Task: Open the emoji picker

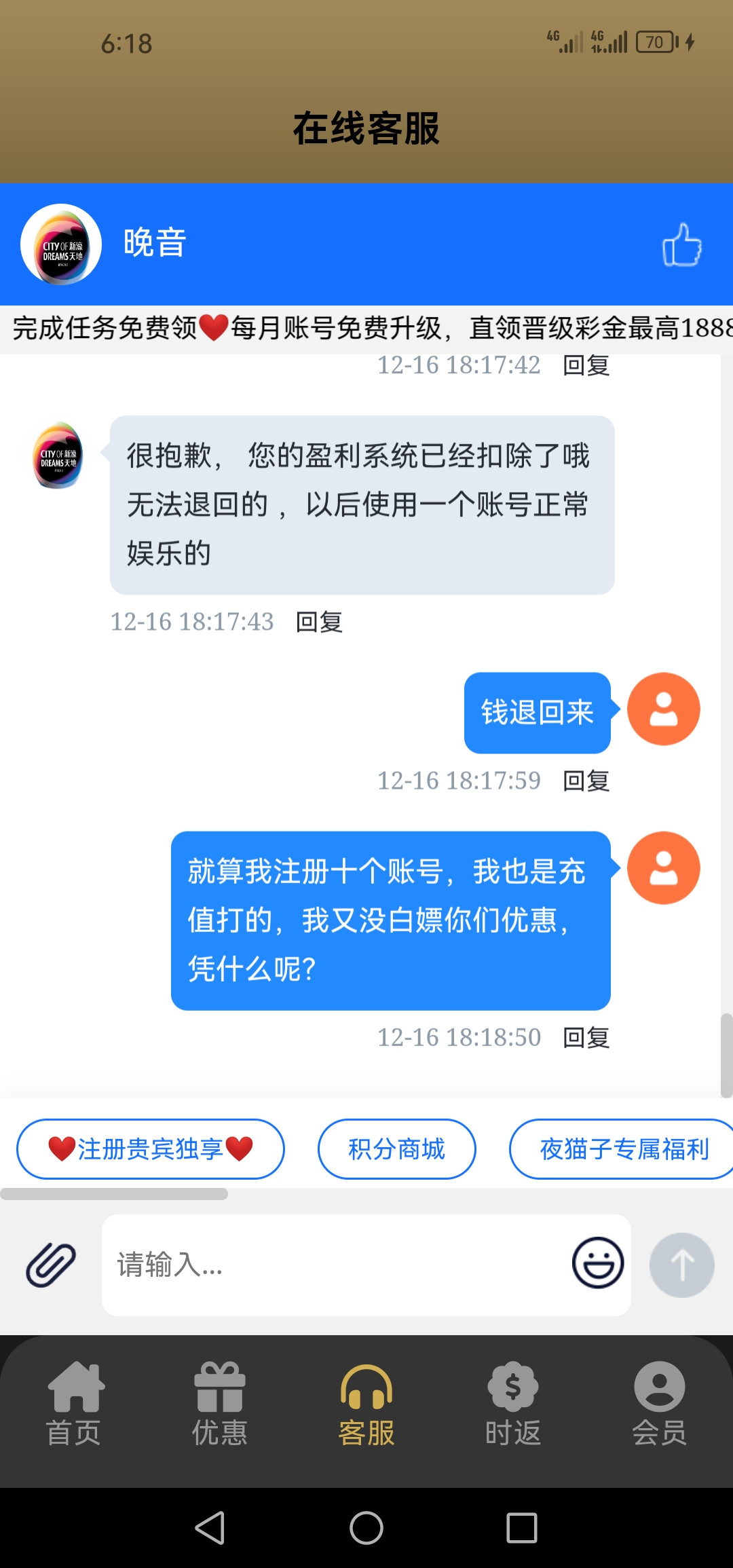Action: click(x=597, y=1263)
